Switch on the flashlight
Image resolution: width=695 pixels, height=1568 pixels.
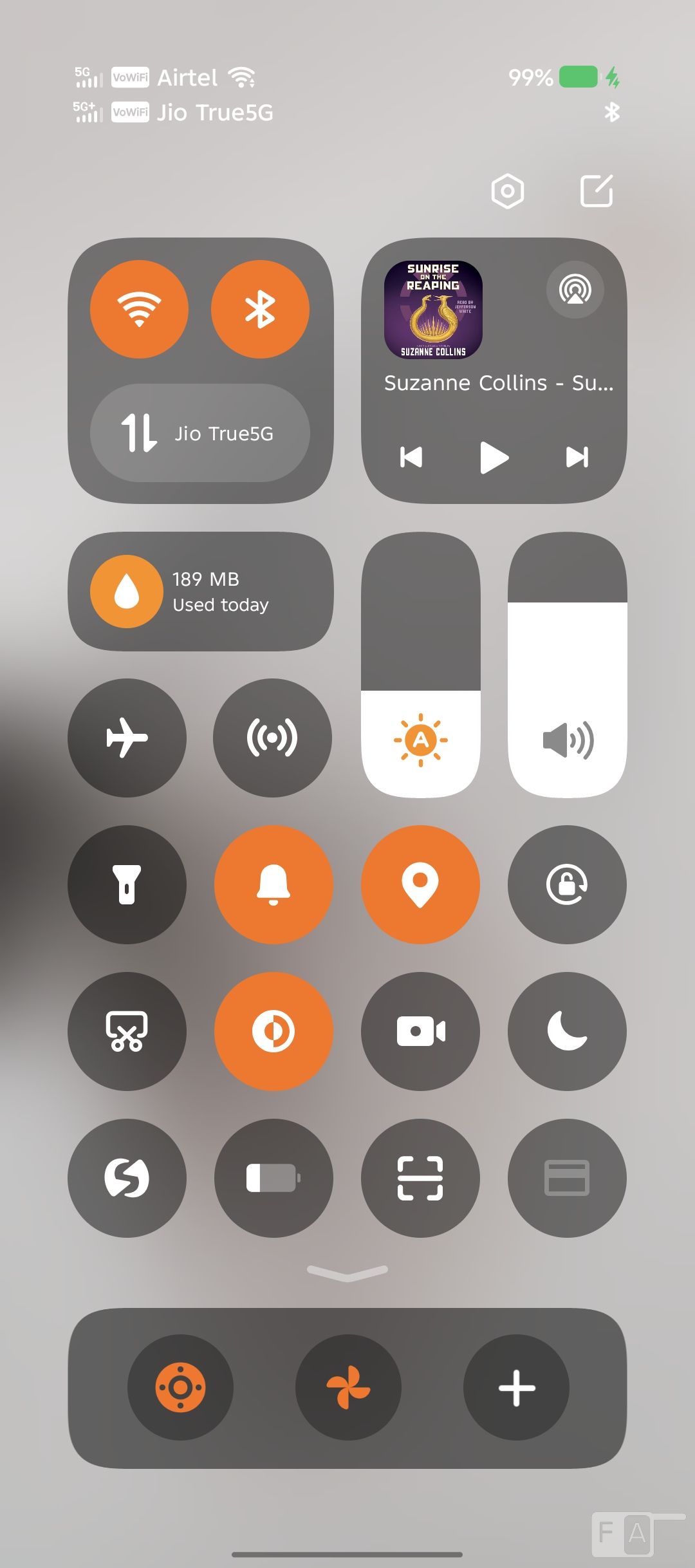(x=127, y=884)
